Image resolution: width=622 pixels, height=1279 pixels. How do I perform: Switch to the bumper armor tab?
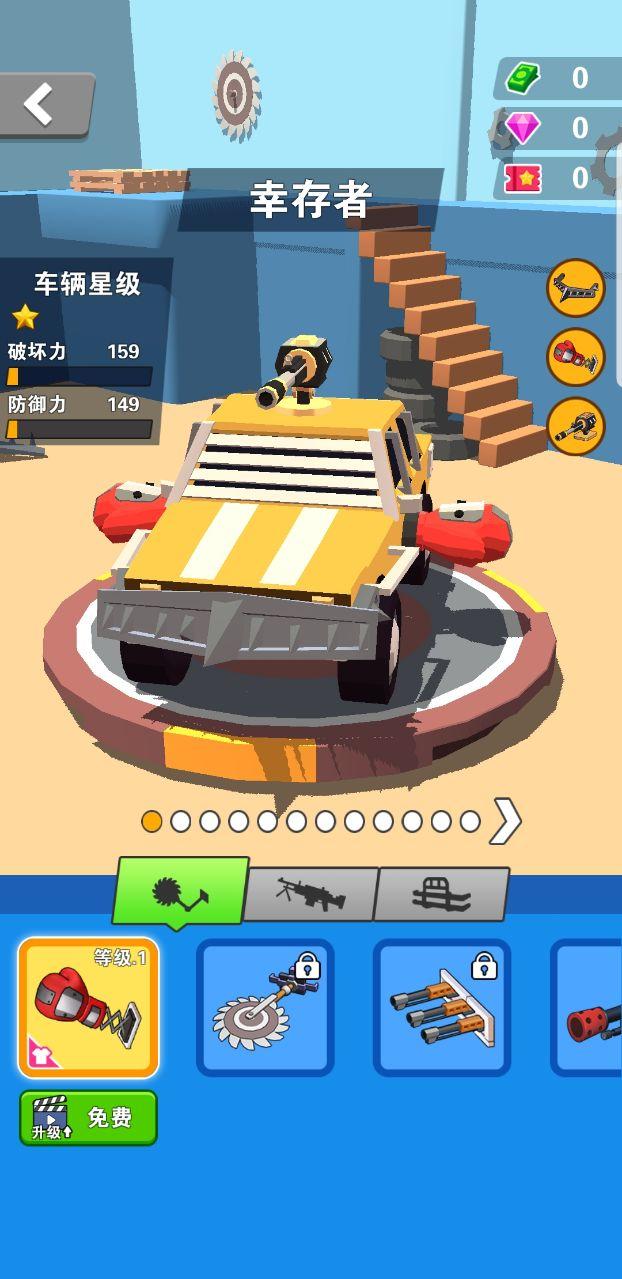coord(442,893)
